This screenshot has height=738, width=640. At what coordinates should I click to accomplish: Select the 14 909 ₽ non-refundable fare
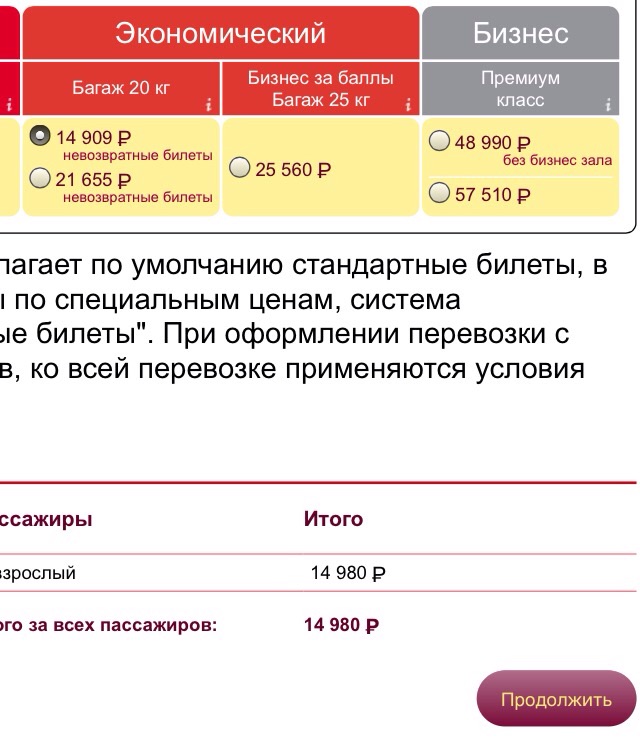tap(41, 138)
